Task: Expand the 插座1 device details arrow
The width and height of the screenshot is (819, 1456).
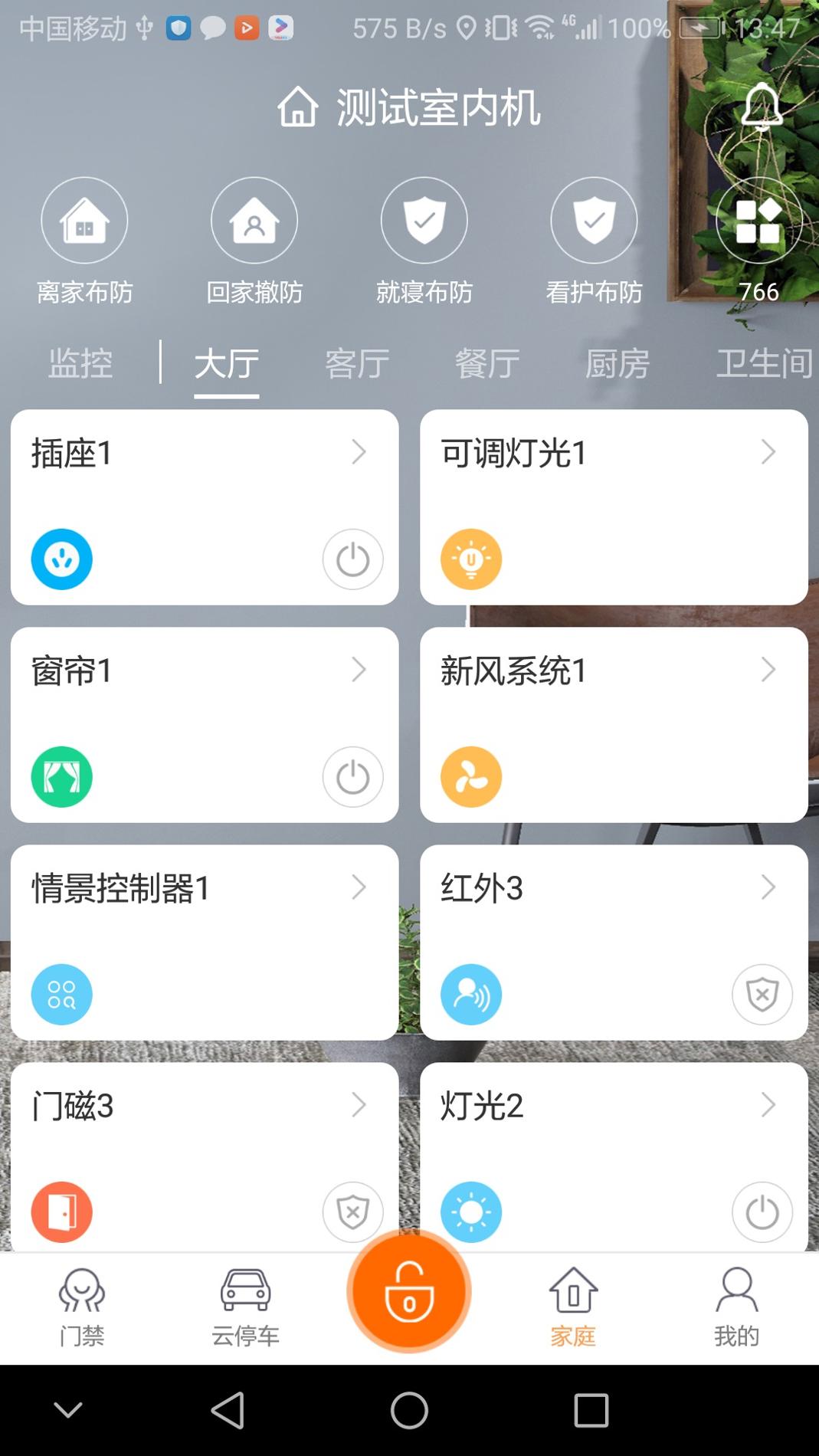Action: coord(359,453)
